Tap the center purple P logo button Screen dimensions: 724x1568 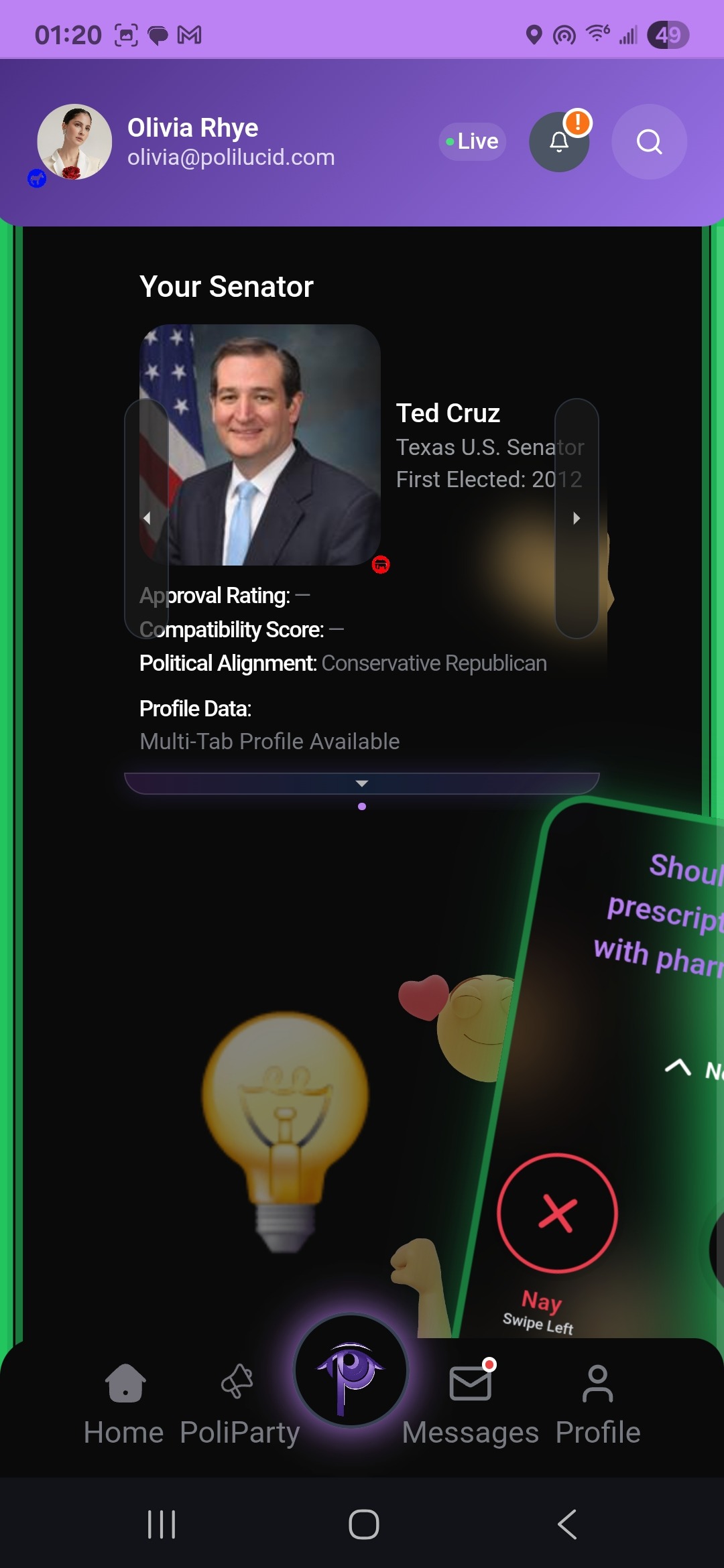tap(351, 1370)
